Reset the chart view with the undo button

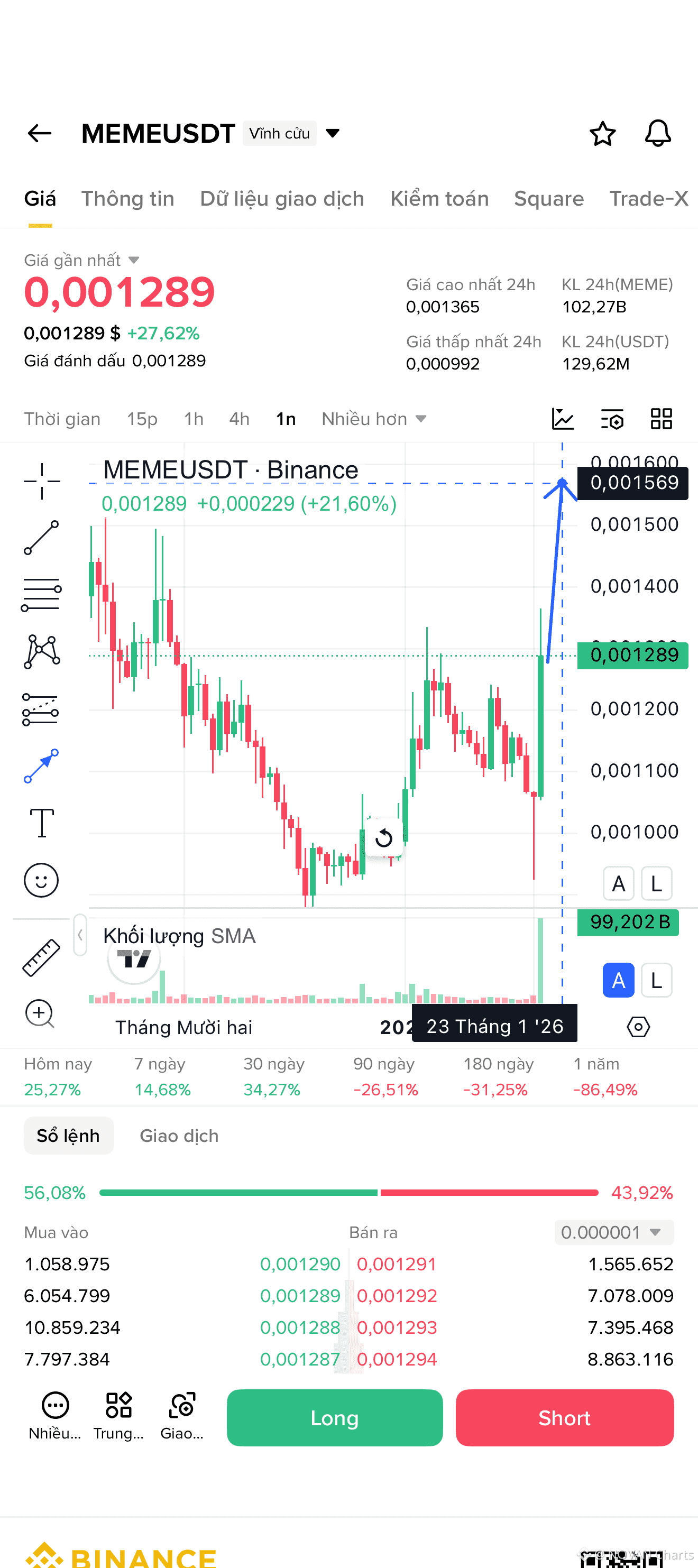[x=384, y=837]
